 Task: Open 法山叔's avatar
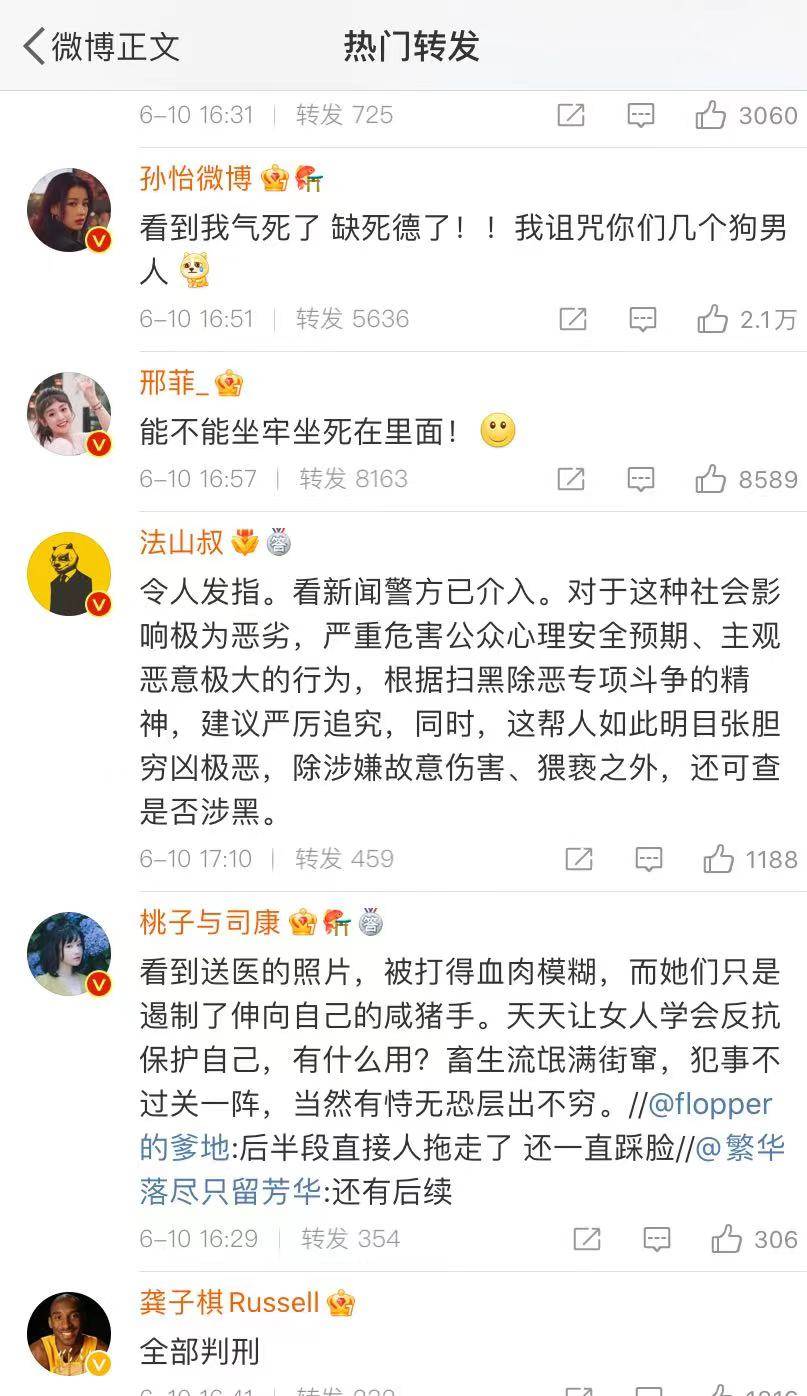[69, 573]
